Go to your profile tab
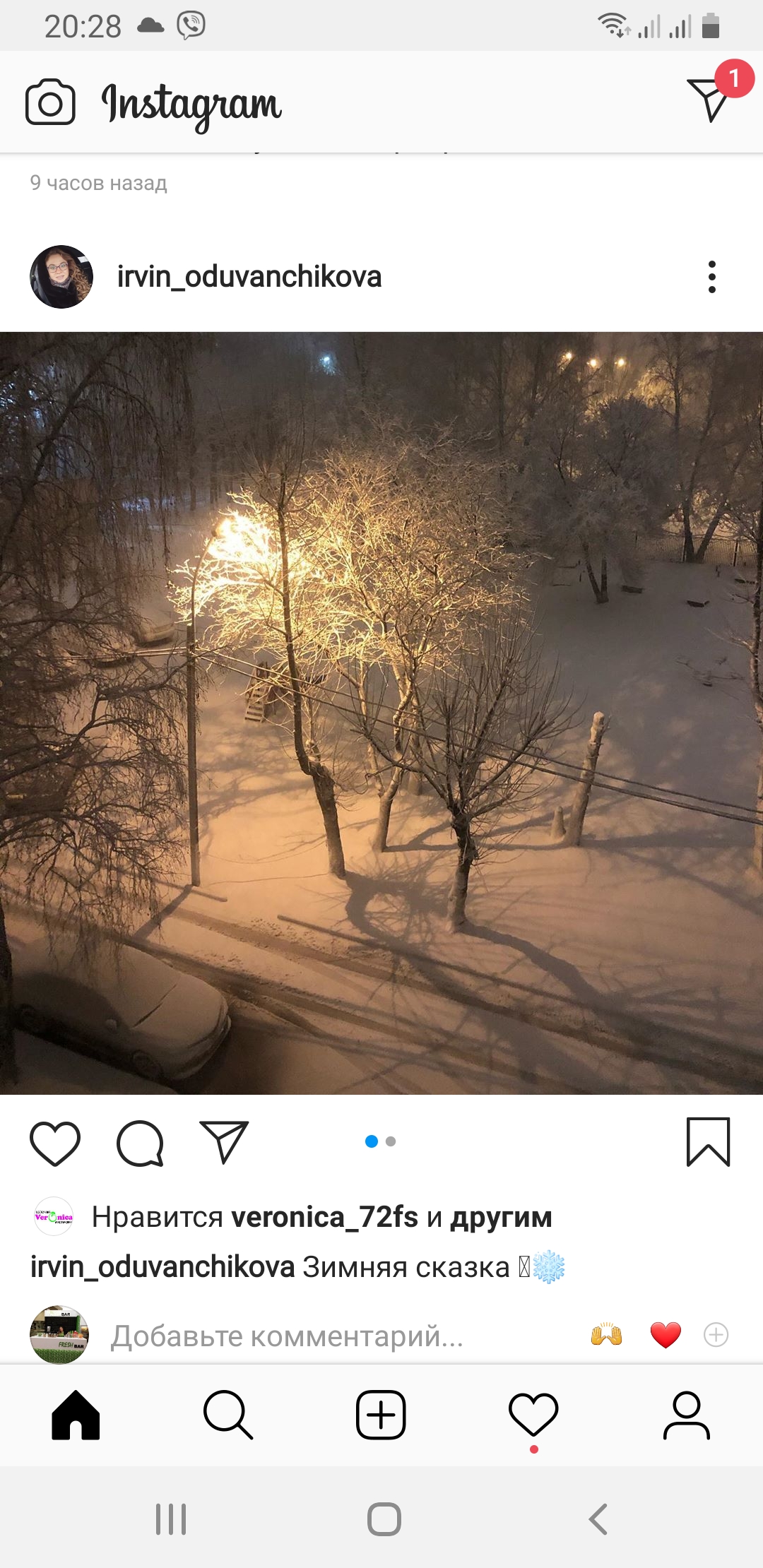This screenshot has height=1568, width=763. coord(686,1415)
